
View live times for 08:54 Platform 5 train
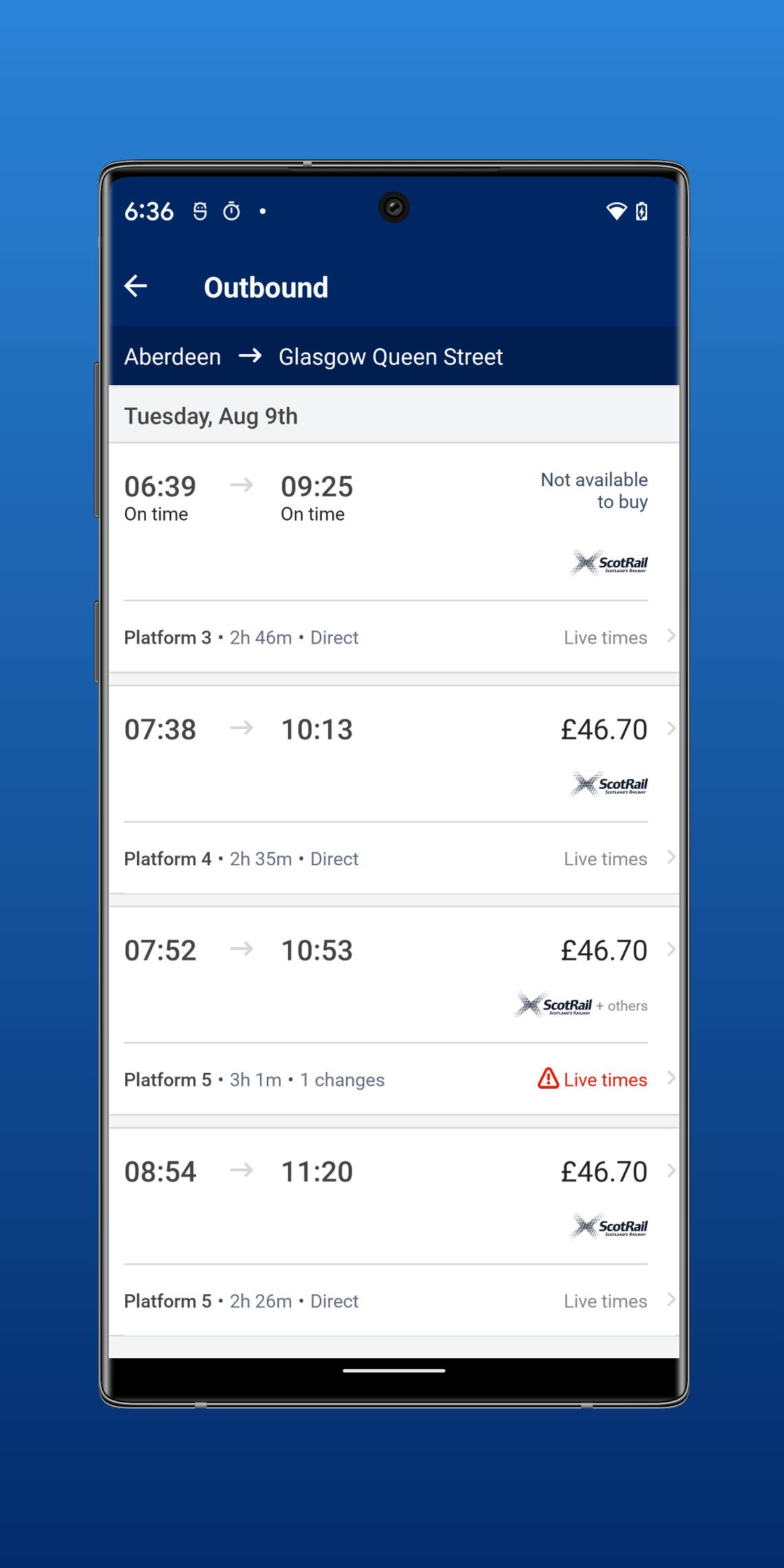393,1301
